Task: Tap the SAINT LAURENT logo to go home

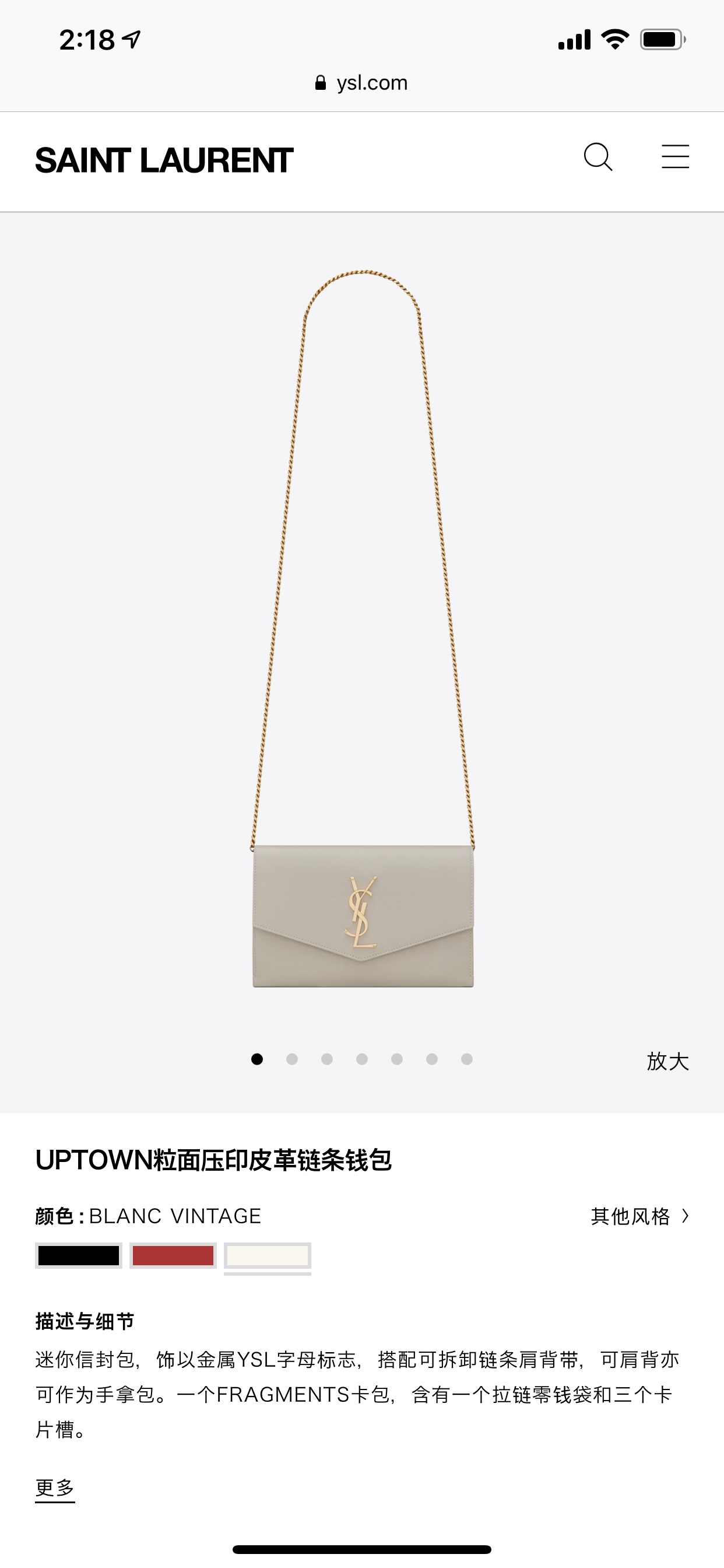Action: coord(164,160)
